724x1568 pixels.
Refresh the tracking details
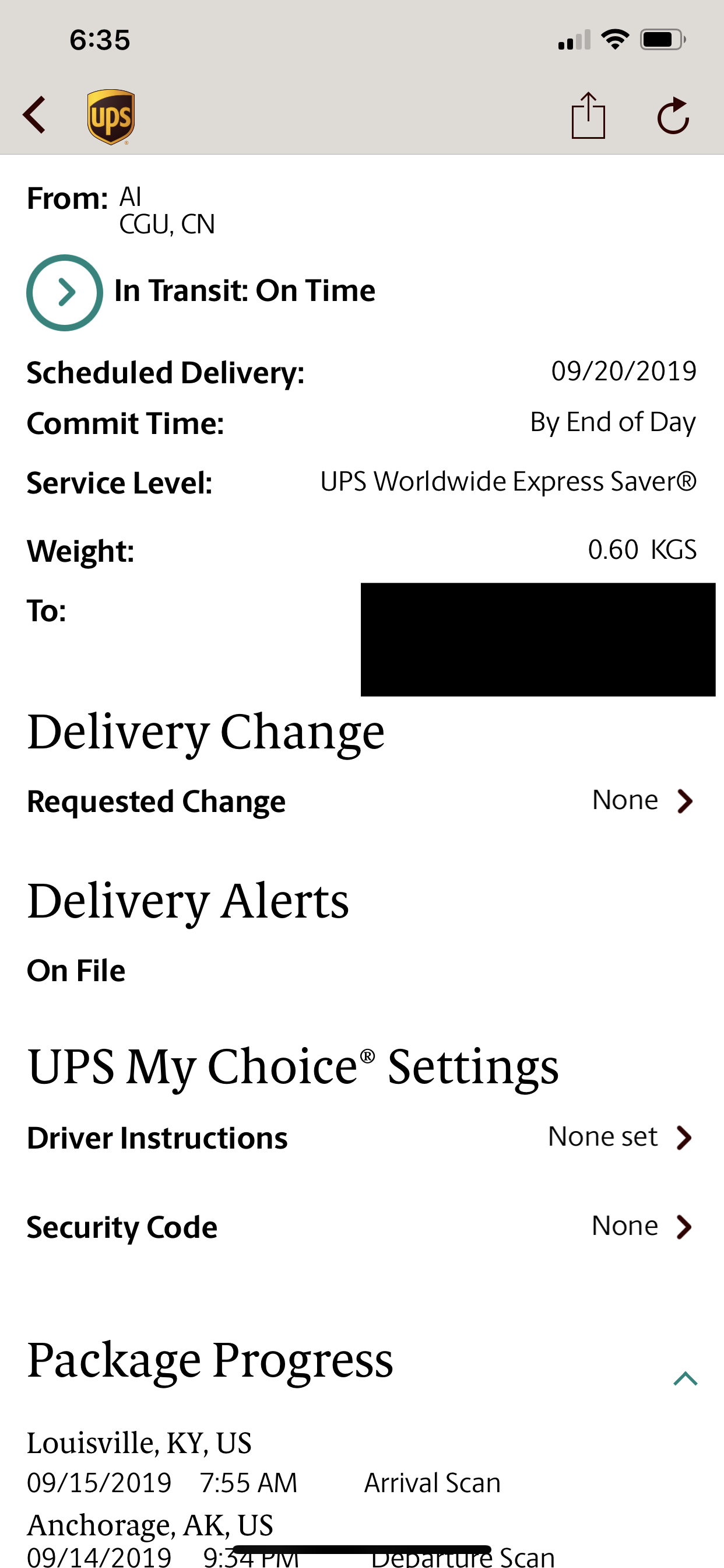click(673, 115)
